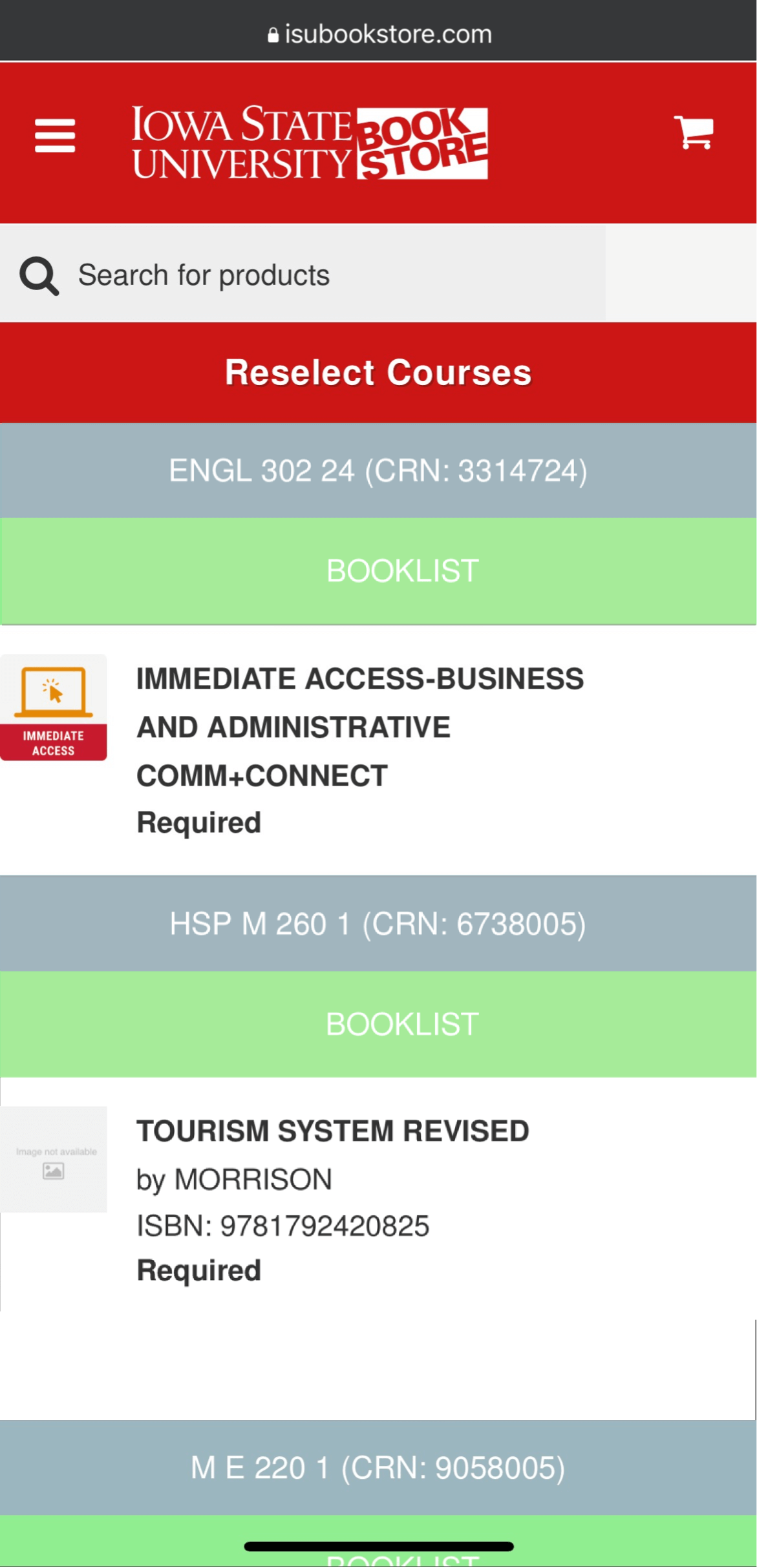
Task: Tap Reselect Courses button
Action: (x=378, y=372)
